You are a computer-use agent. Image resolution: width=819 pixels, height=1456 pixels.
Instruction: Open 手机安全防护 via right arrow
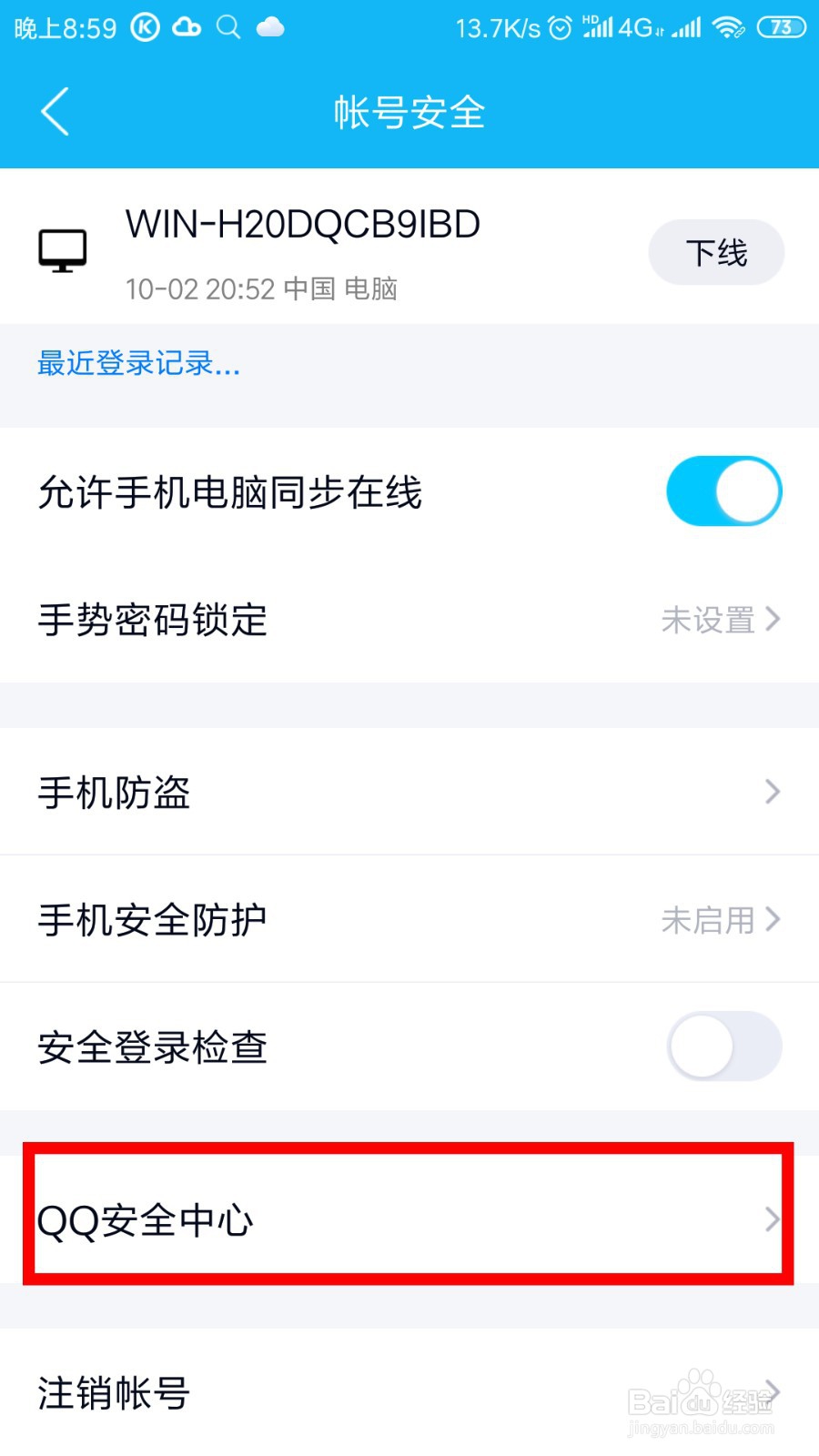(x=773, y=919)
